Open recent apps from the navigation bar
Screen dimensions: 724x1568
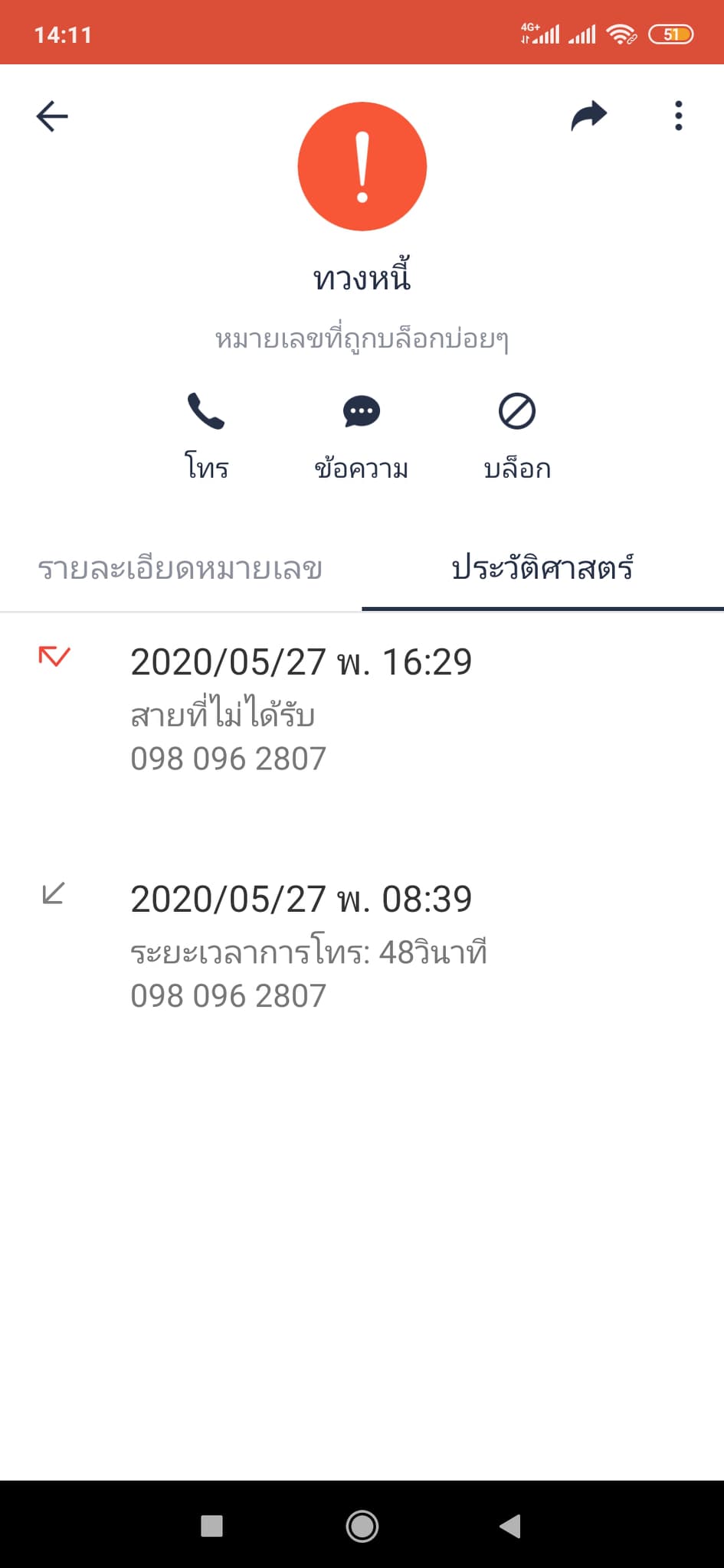coord(211,1526)
